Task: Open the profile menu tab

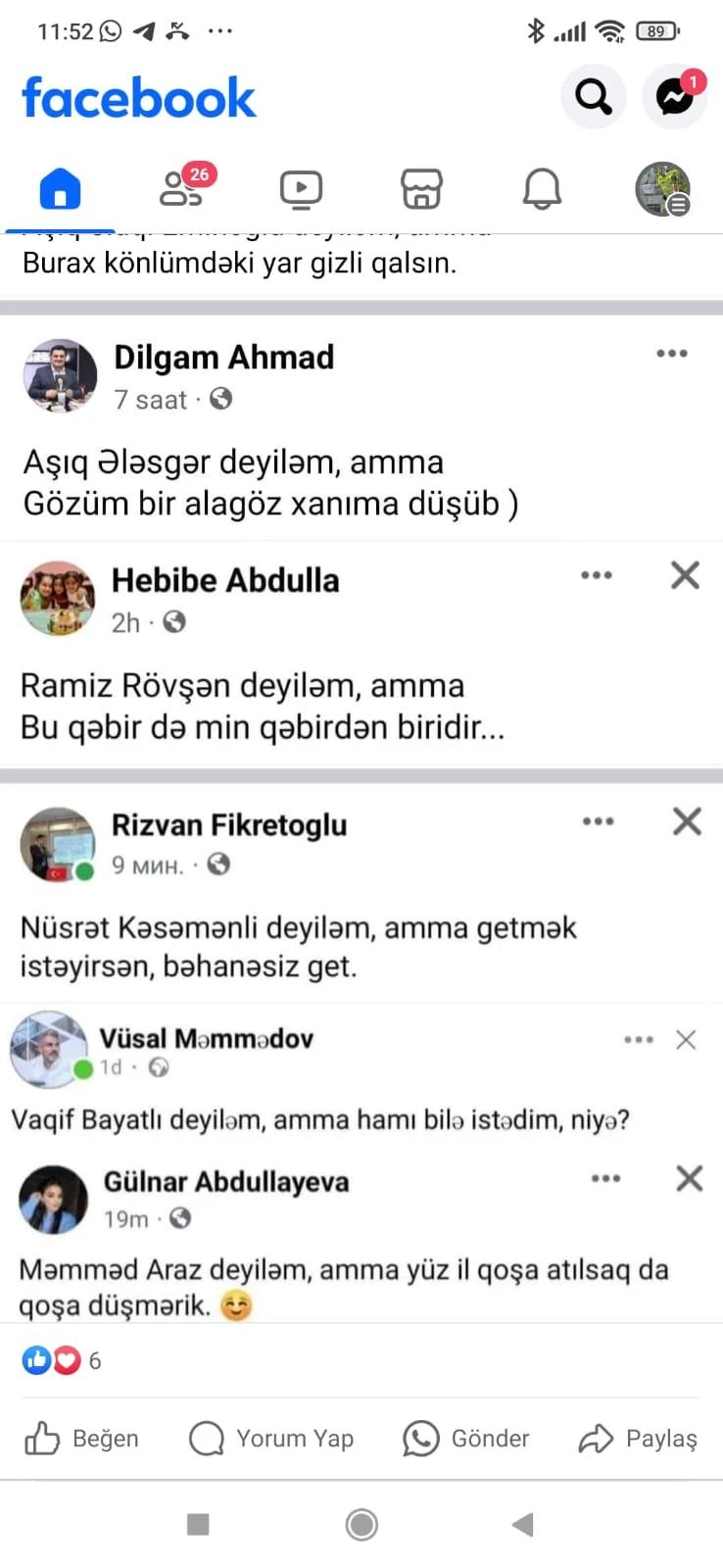Action: click(x=662, y=188)
